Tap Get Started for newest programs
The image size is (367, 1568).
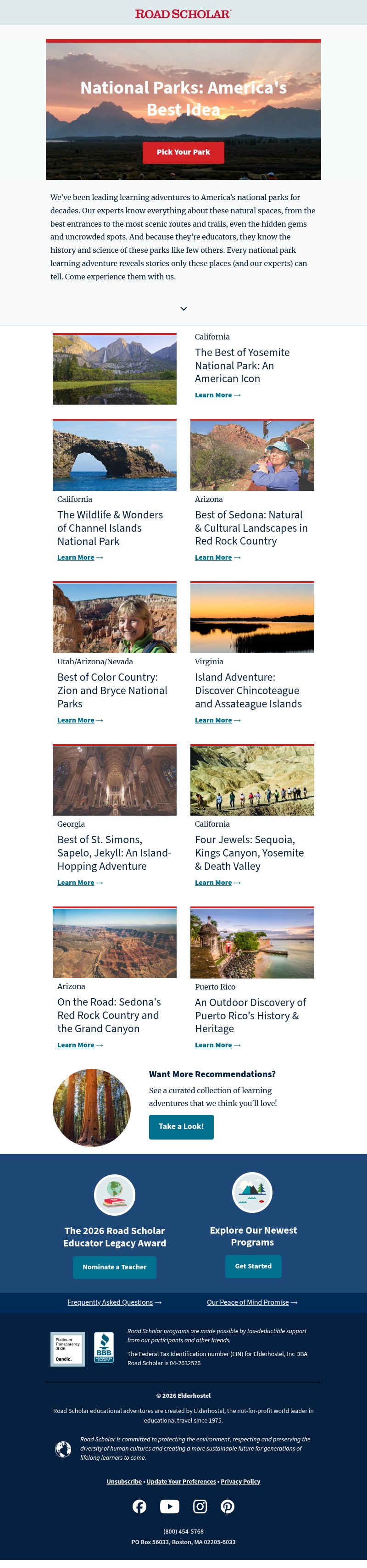click(x=253, y=1266)
